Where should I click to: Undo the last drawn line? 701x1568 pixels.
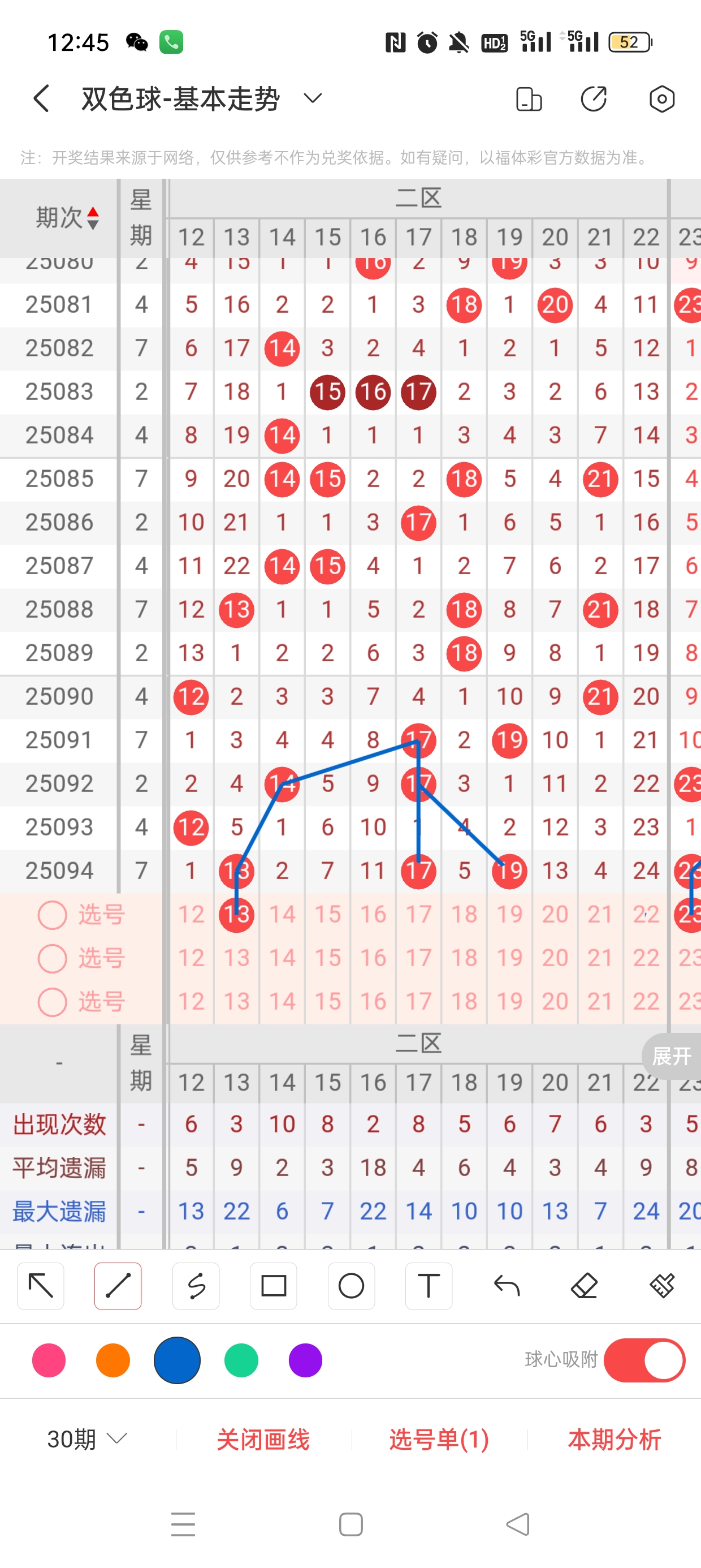tap(507, 1286)
